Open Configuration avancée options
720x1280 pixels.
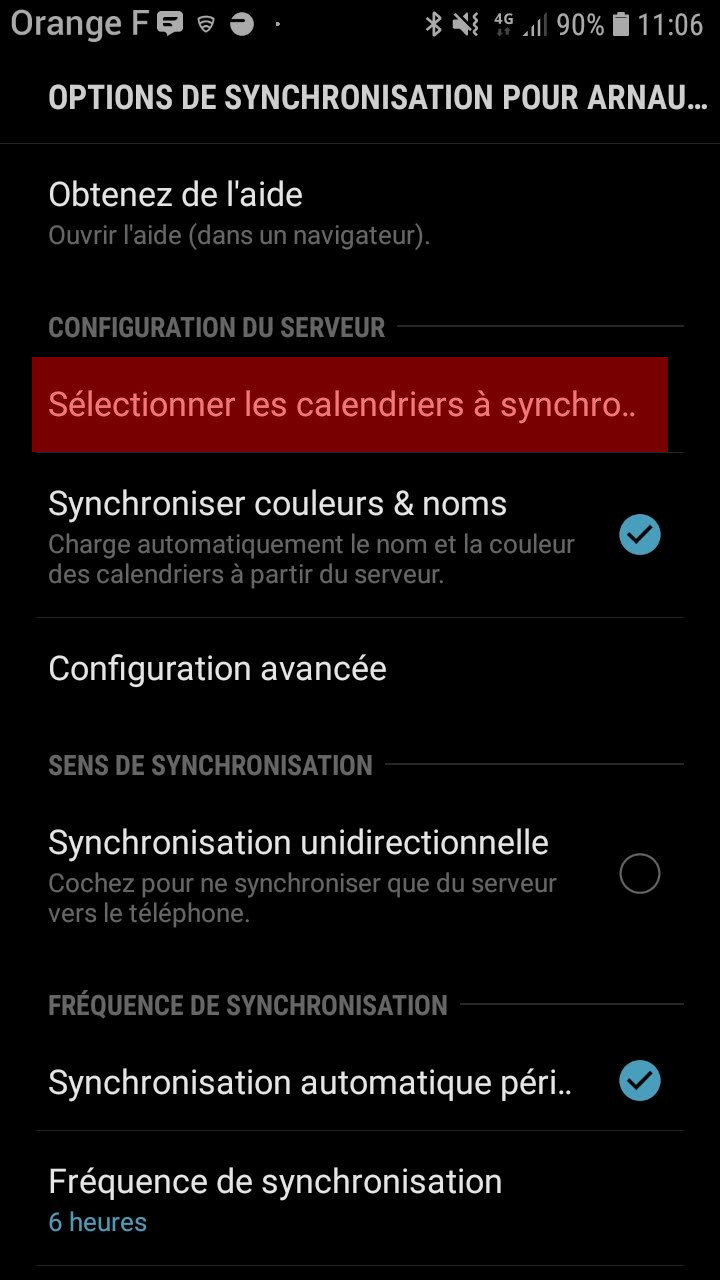click(217, 668)
